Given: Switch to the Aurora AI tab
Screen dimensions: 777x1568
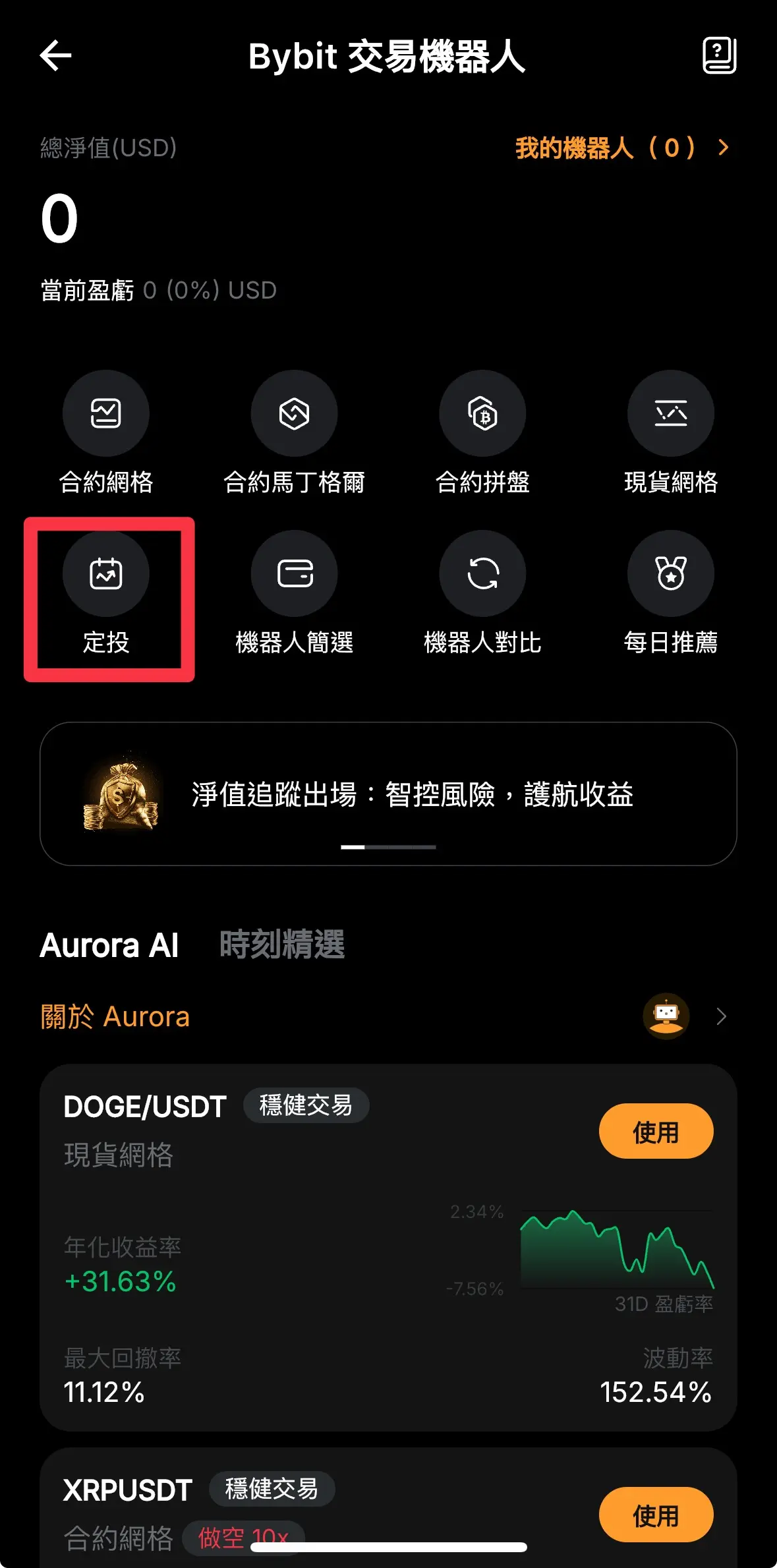Looking at the screenshot, I should pos(109,946).
